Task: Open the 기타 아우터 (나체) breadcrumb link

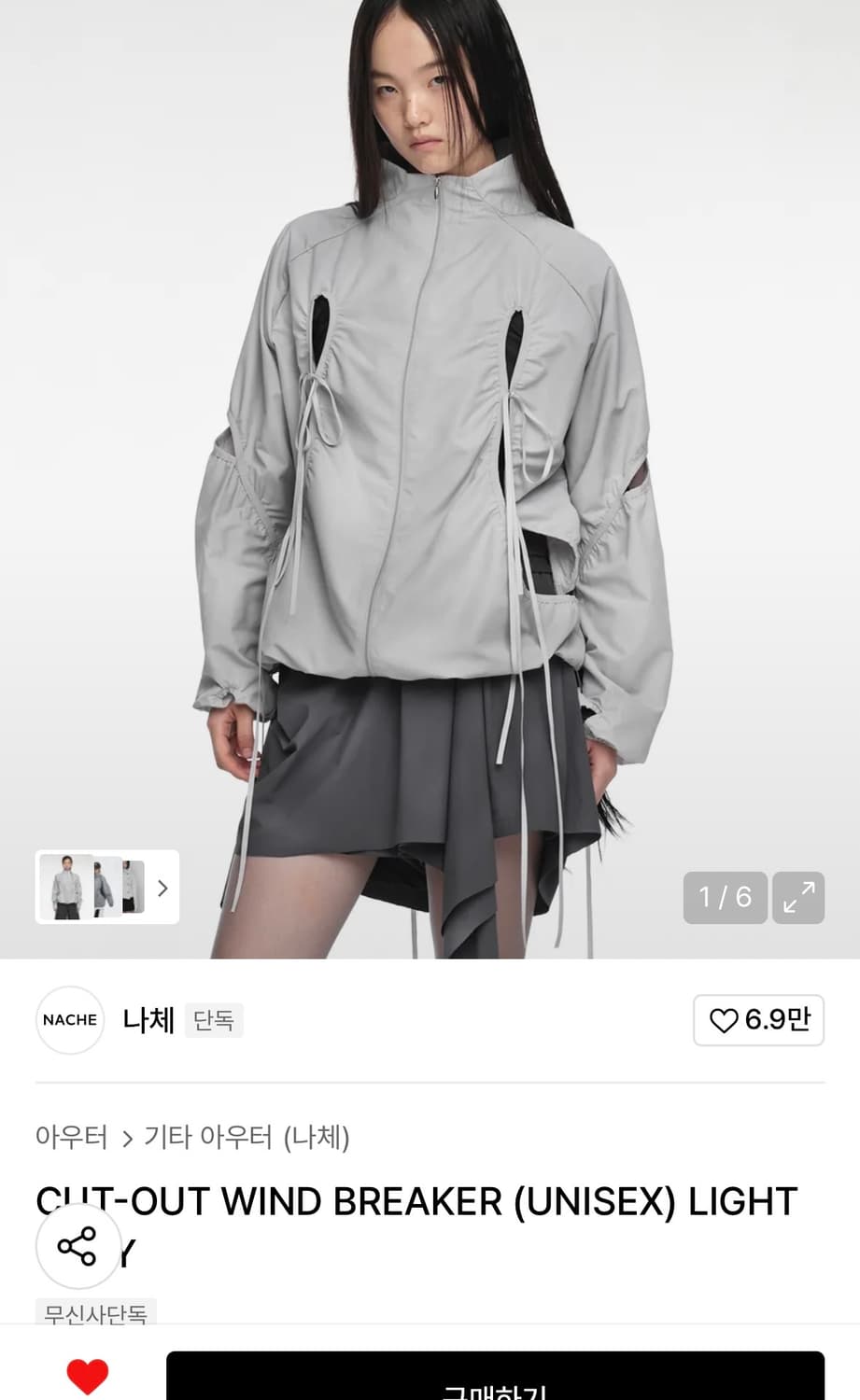Action: click(247, 1139)
